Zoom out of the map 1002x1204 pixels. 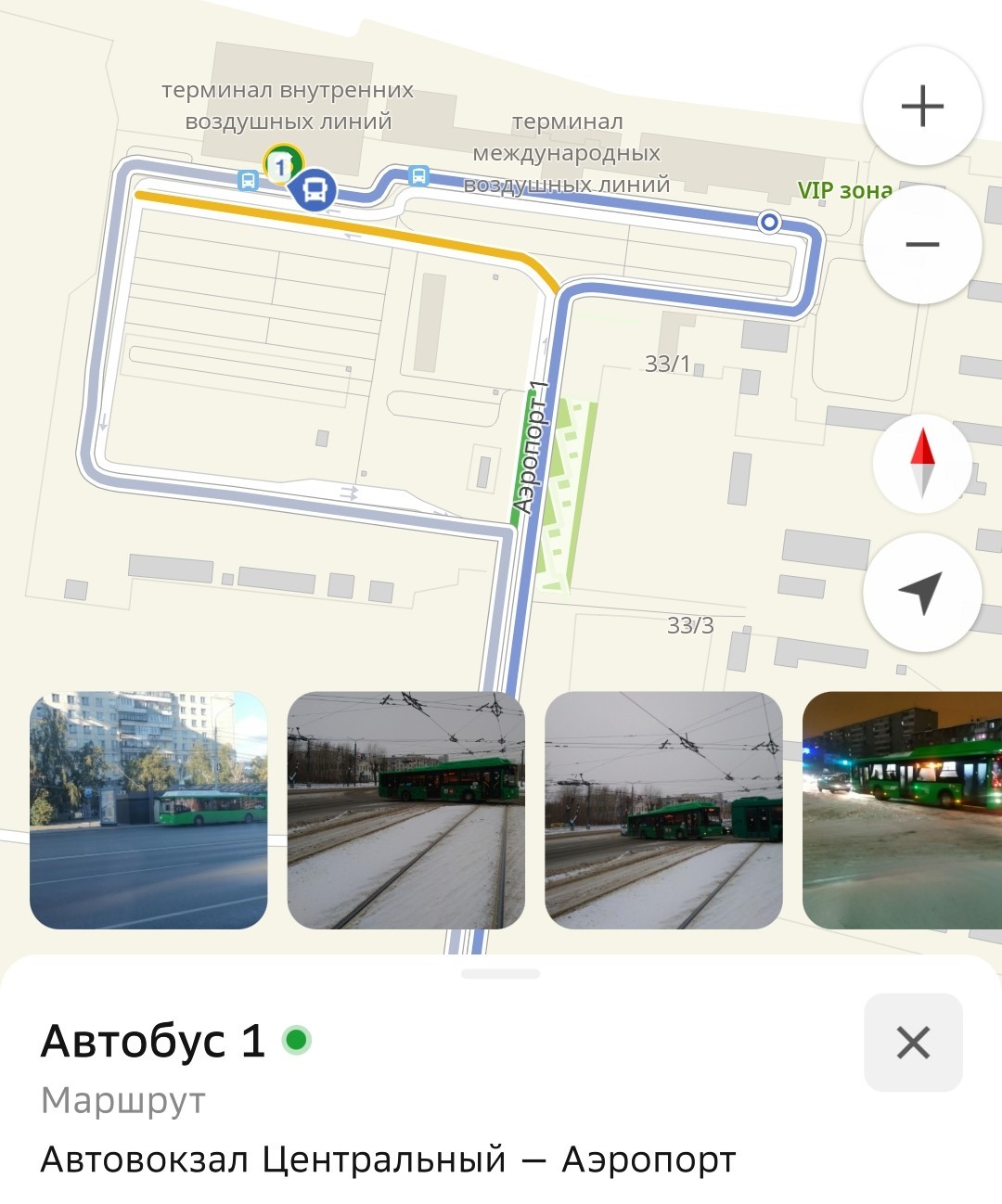coord(922,245)
